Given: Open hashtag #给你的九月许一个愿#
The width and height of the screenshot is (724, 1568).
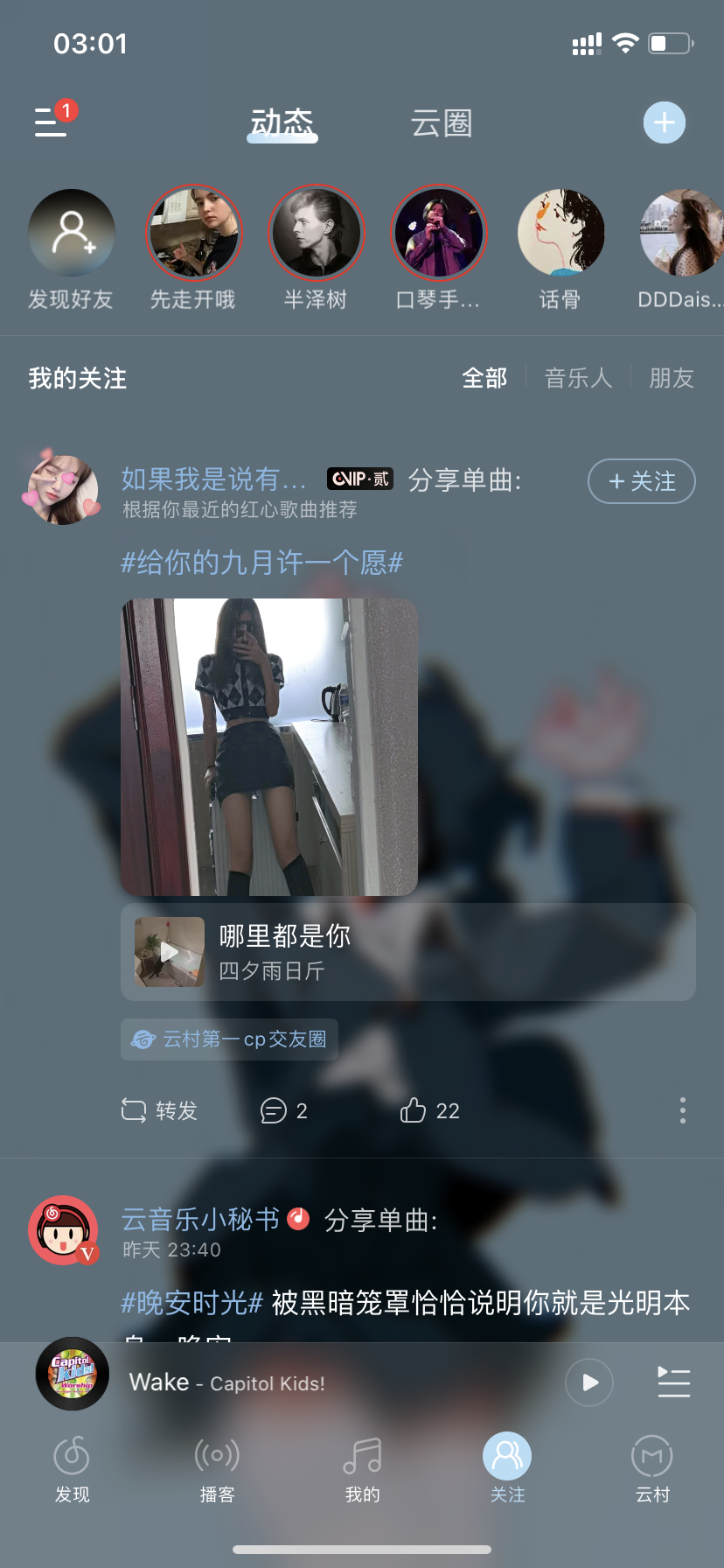Looking at the screenshot, I should [x=261, y=563].
